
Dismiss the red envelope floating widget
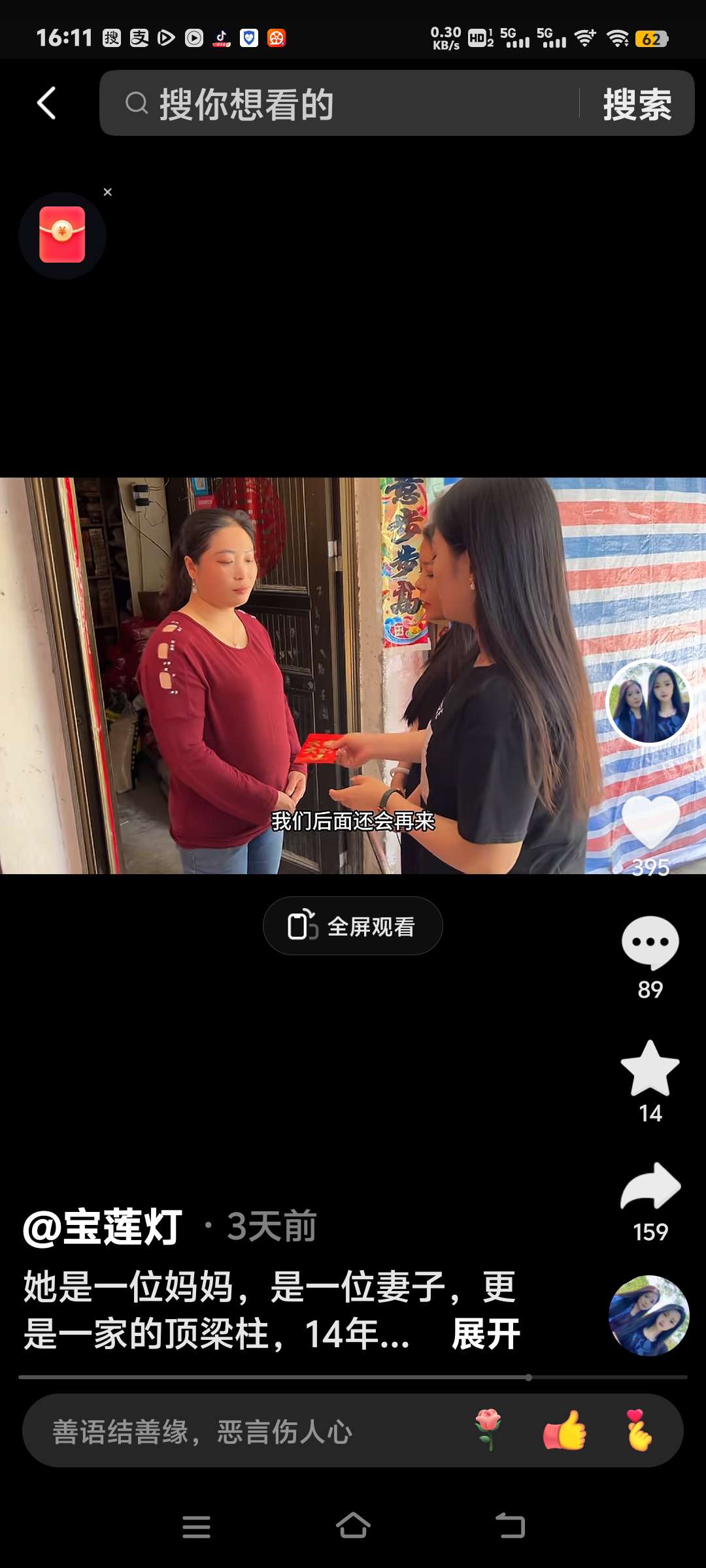click(x=108, y=192)
